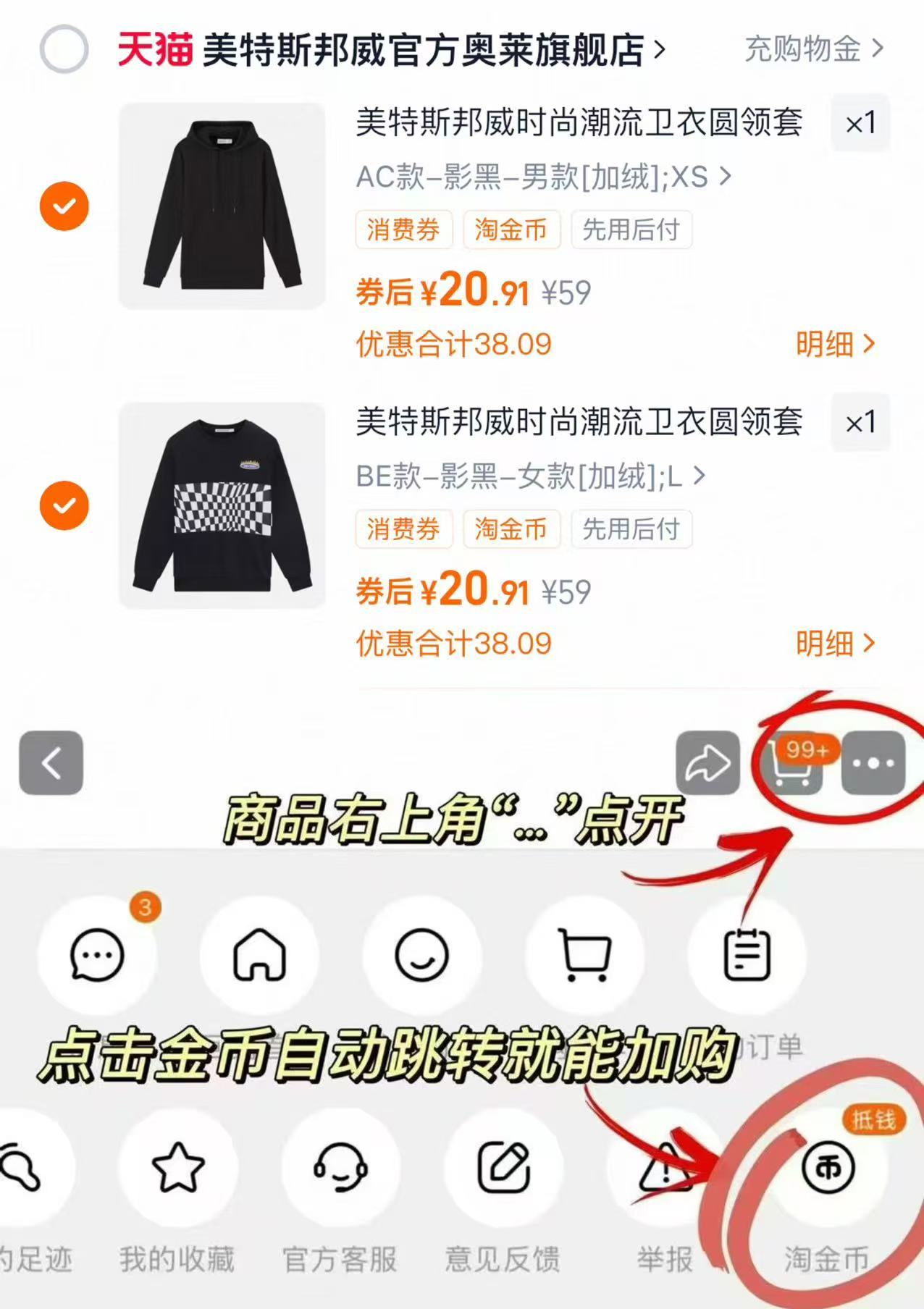Image resolution: width=924 pixels, height=1309 pixels.
Task: Open the smiley face icon in the panel
Action: pos(422,956)
